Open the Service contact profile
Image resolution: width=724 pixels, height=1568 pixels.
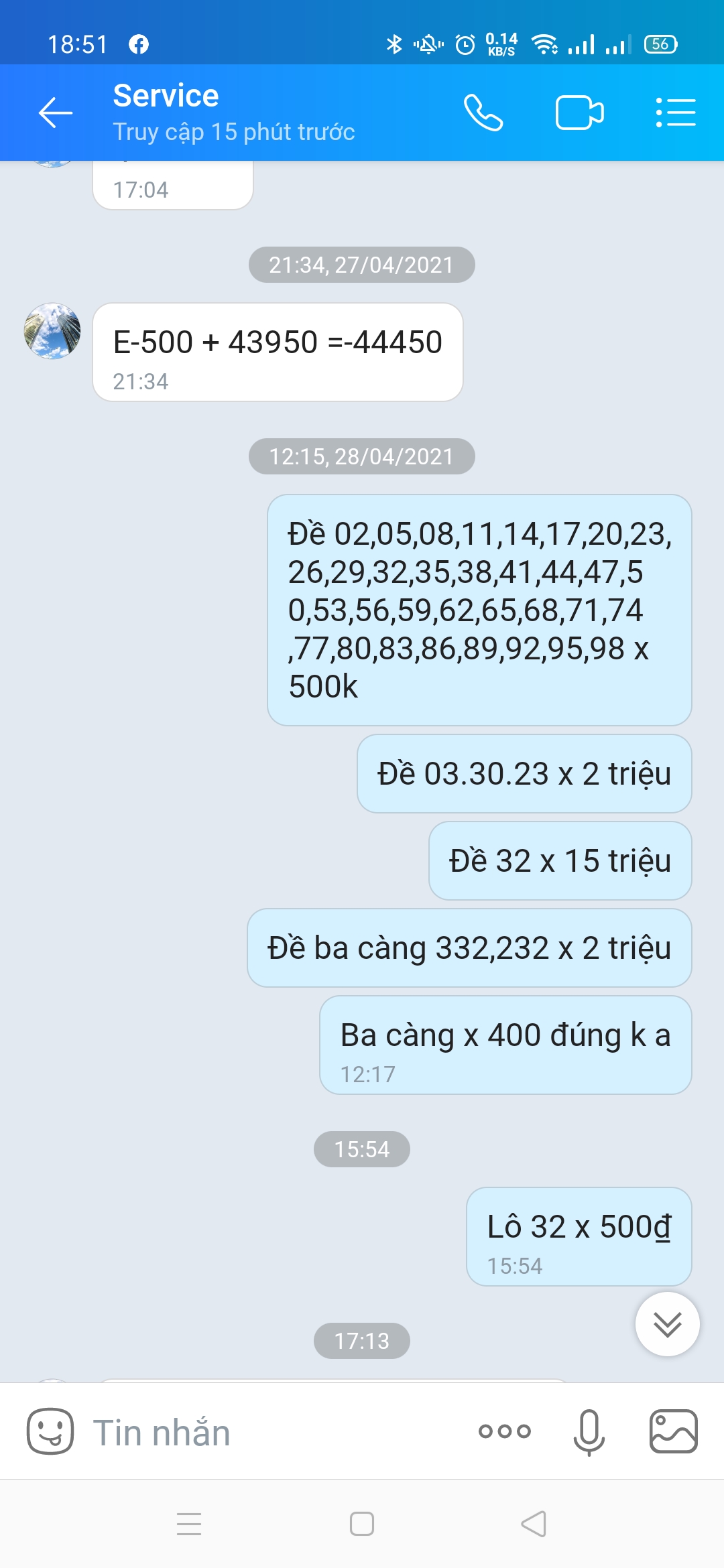(233, 113)
